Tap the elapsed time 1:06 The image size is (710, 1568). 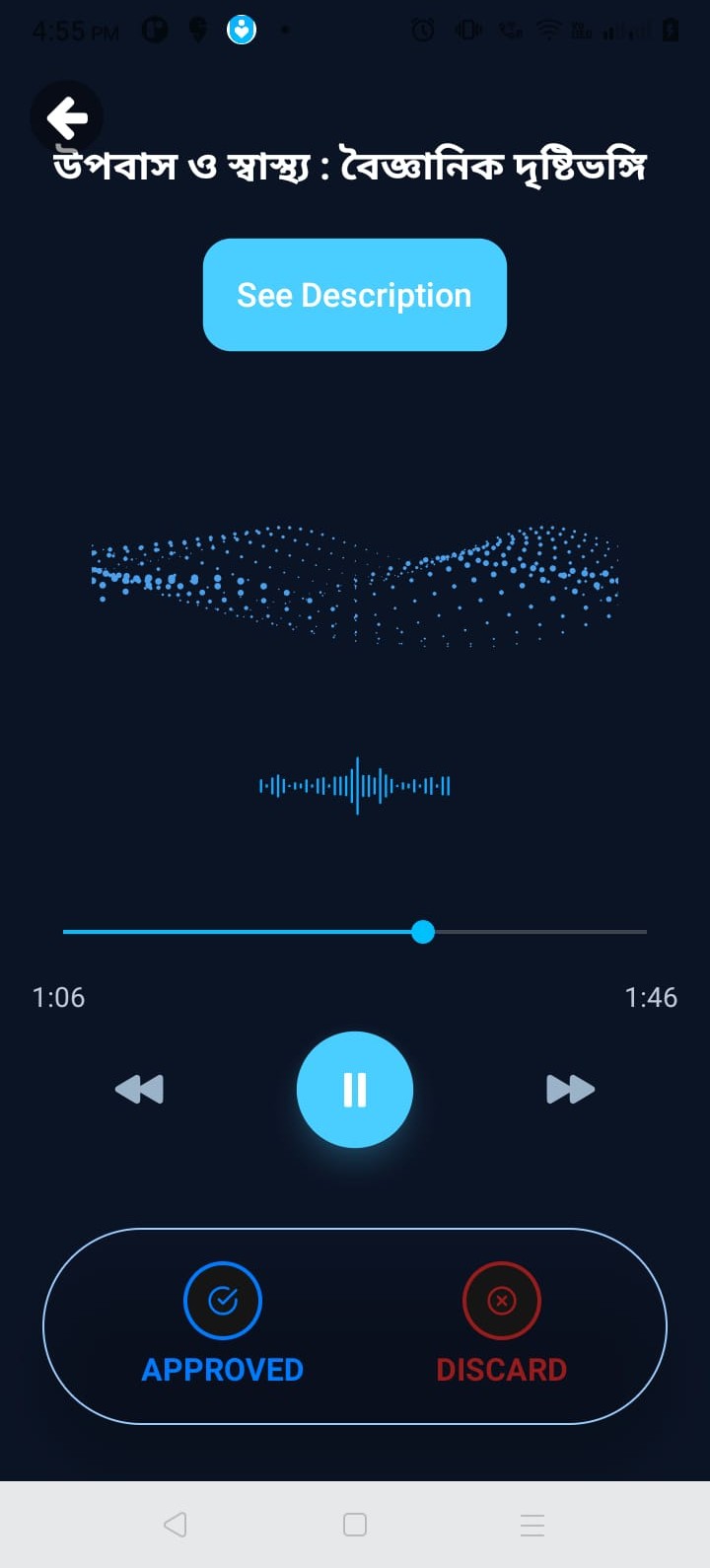pyautogui.click(x=57, y=997)
